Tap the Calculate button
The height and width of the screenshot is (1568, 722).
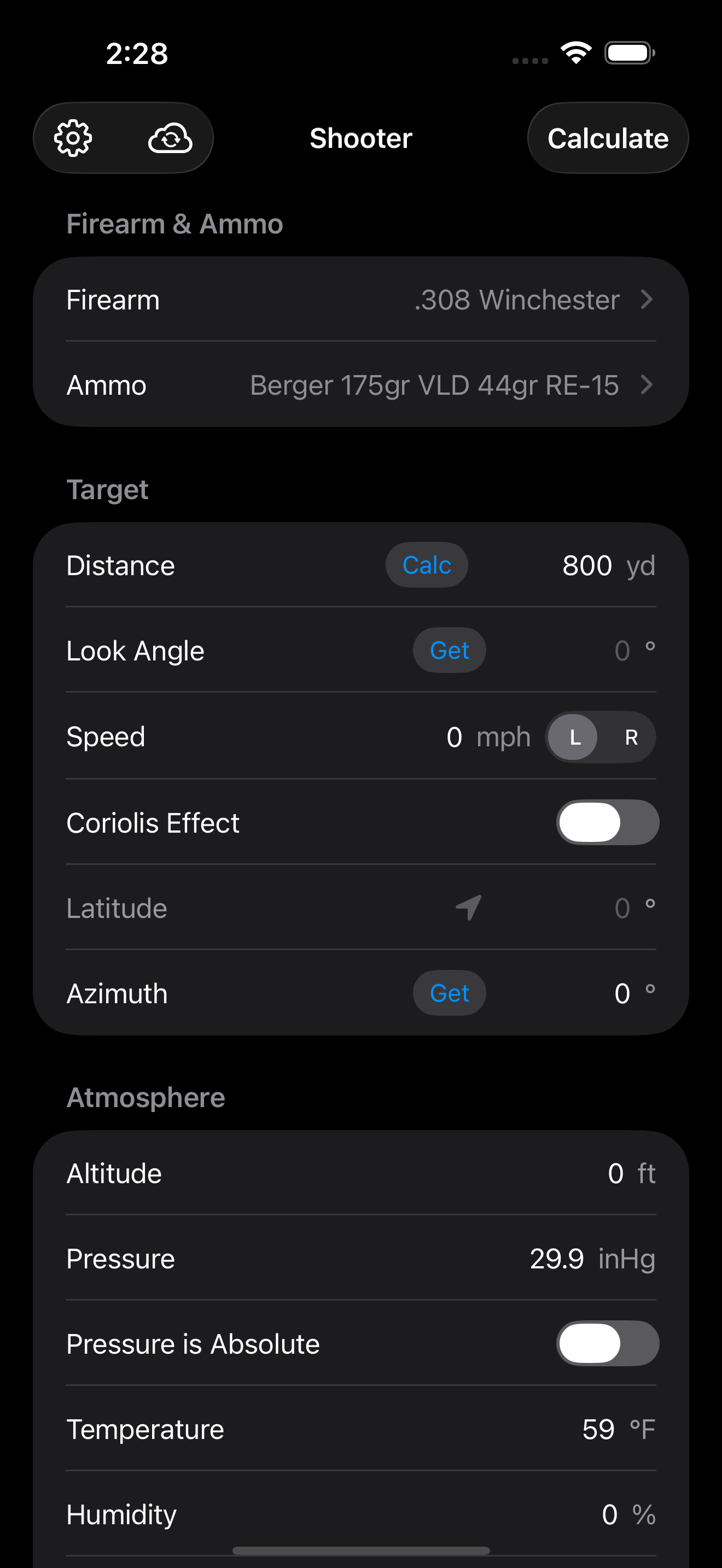coord(608,138)
